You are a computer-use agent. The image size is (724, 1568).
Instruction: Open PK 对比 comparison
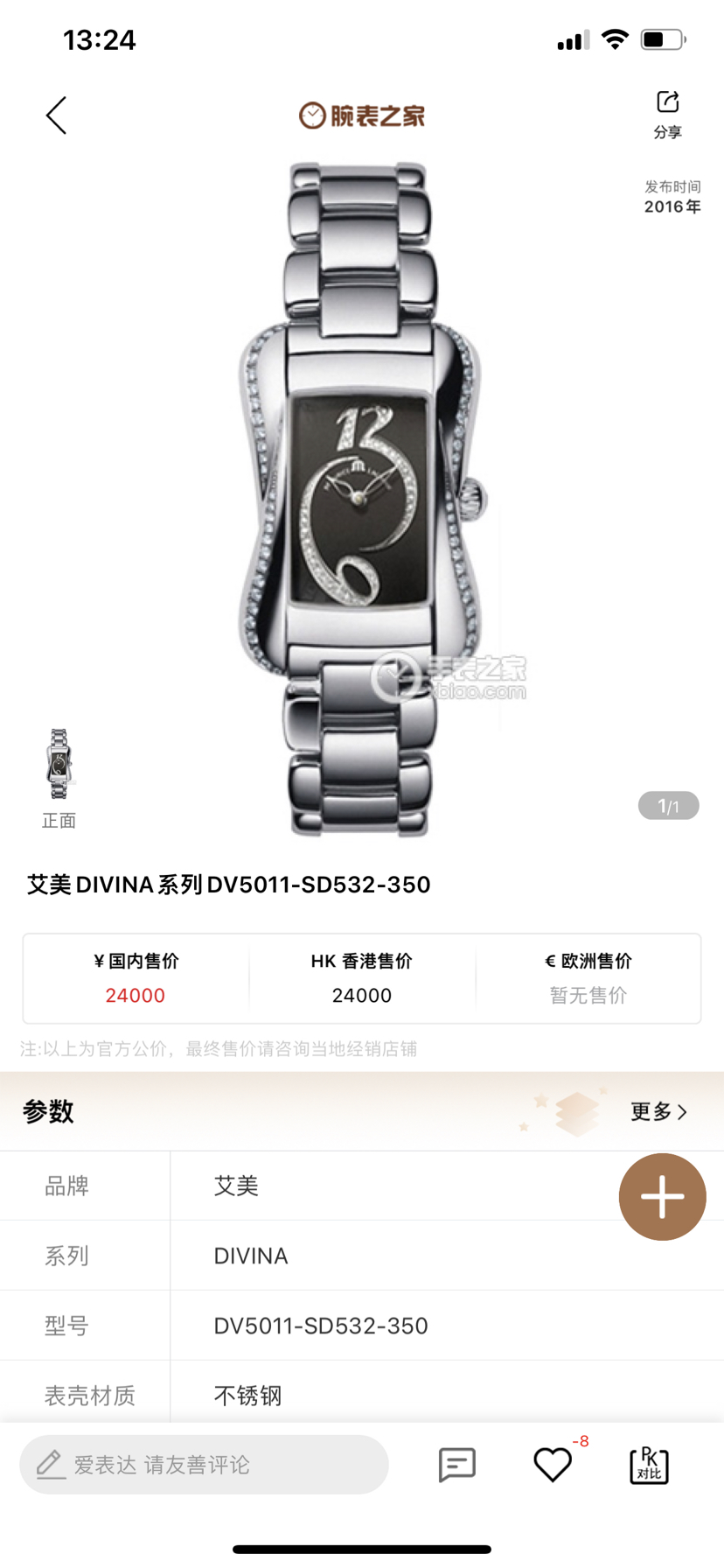pyautogui.click(x=649, y=1464)
